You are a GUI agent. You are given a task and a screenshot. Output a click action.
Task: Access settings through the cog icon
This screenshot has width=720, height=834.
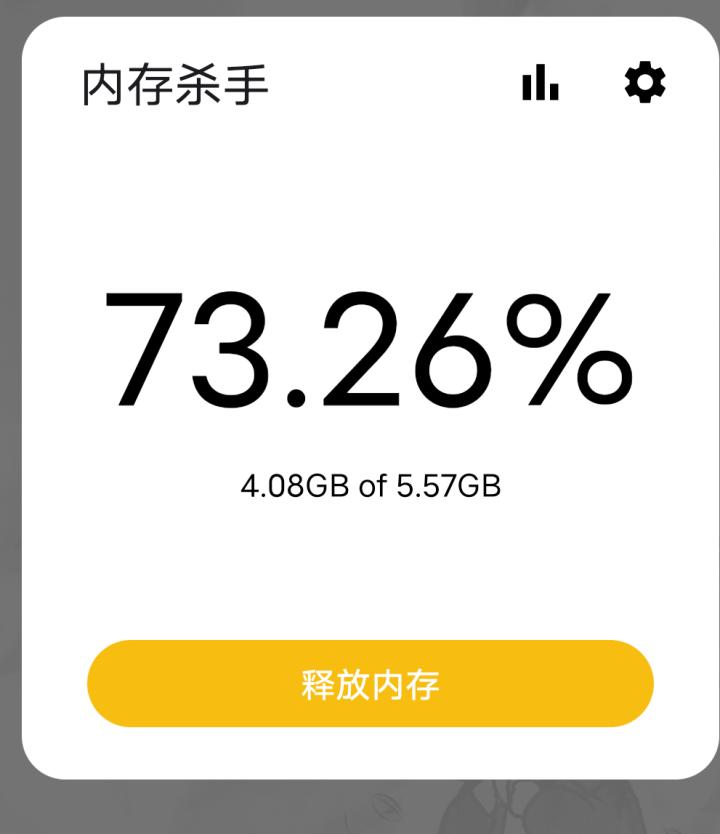(x=645, y=83)
